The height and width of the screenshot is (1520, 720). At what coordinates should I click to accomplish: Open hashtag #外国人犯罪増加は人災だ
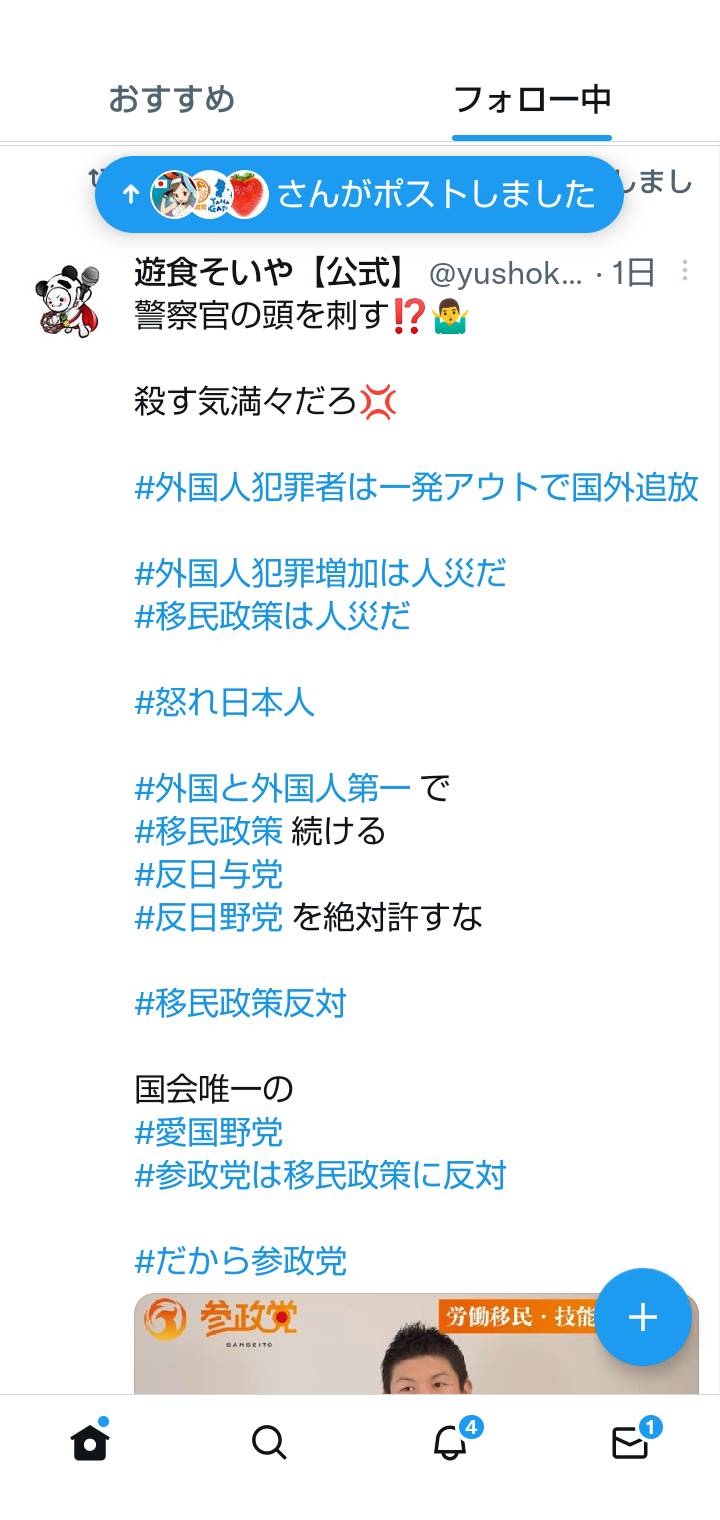tap(320, 573)
